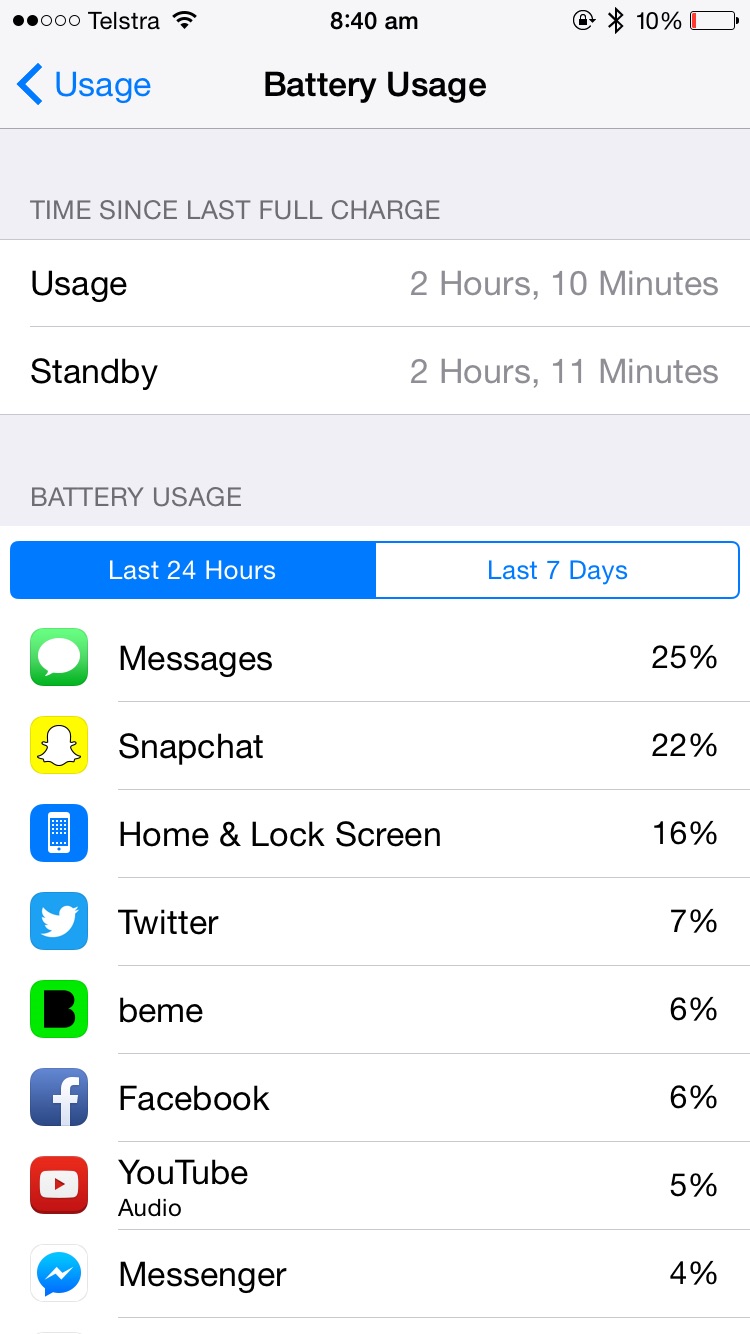Switch to the Last 7 Days tab
This screenshot has height=1334, width=750.
point(557,570)
